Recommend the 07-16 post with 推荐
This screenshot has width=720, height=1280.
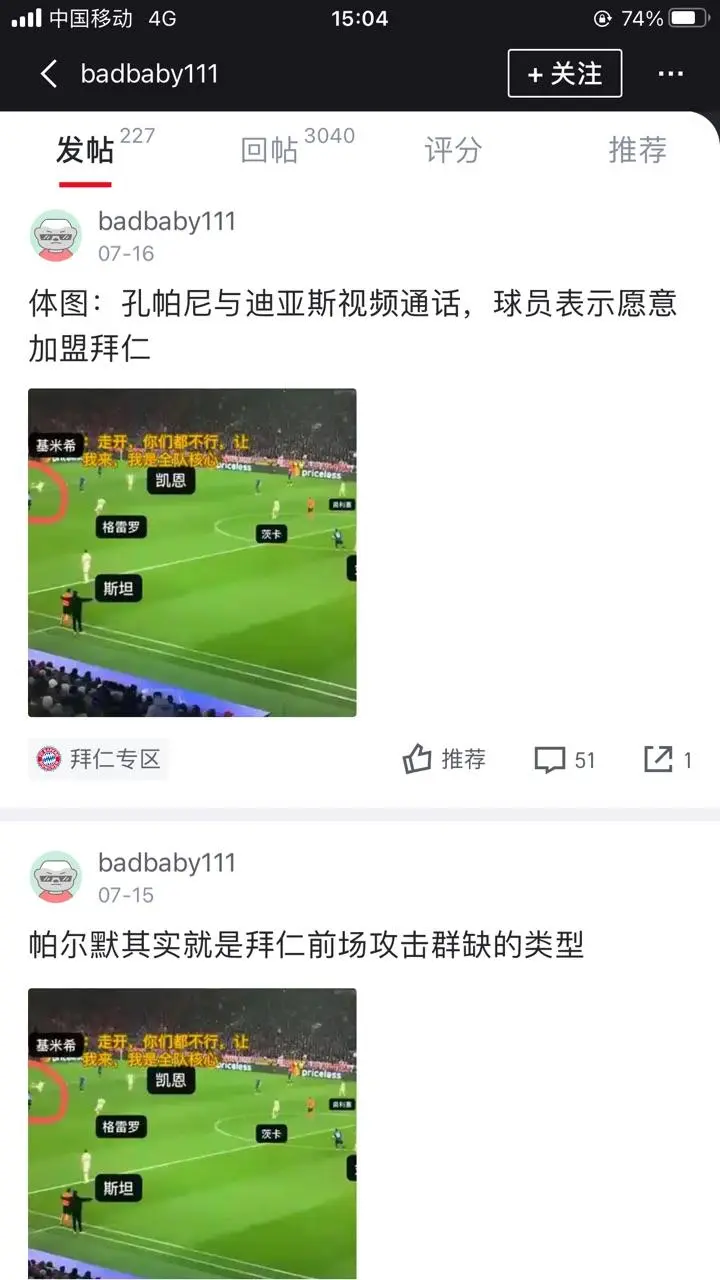click(x=444, y=760)
